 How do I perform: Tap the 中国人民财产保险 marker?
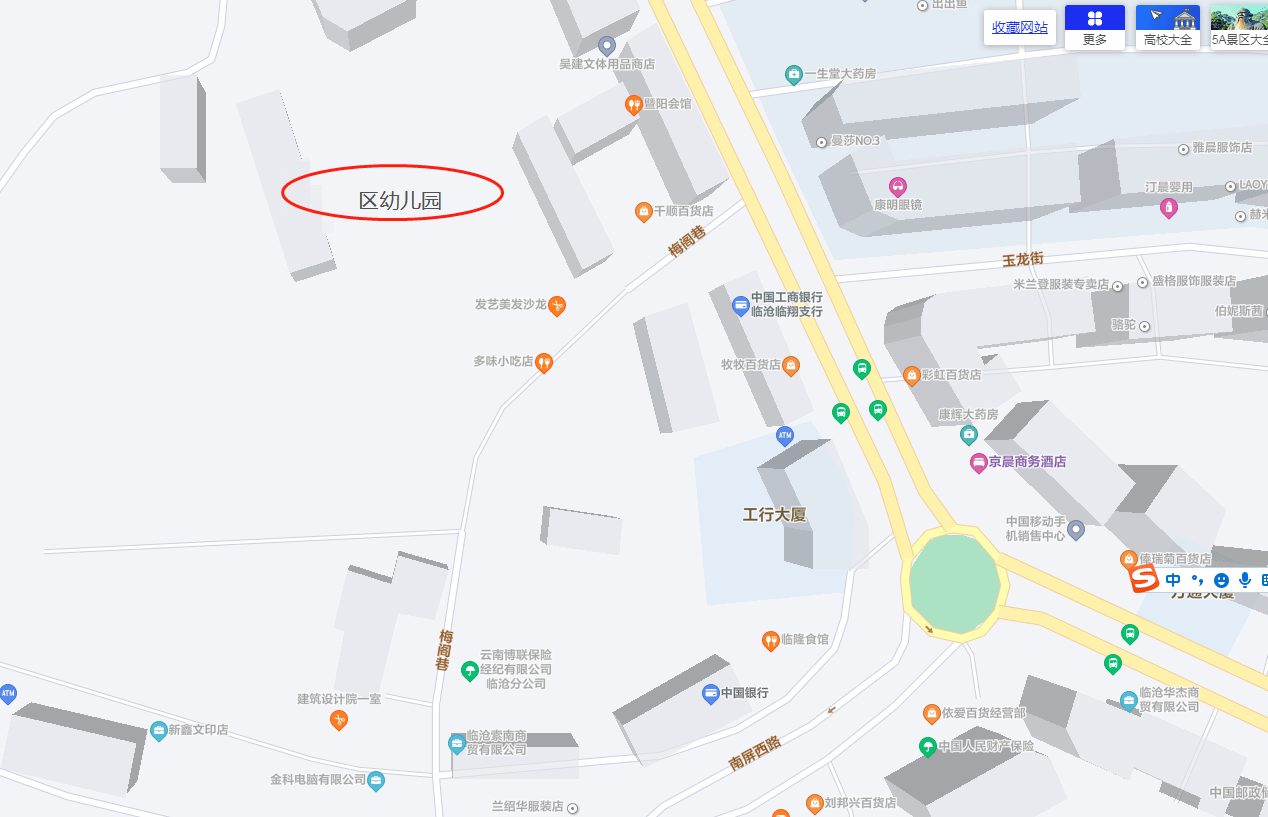point(927,746)
